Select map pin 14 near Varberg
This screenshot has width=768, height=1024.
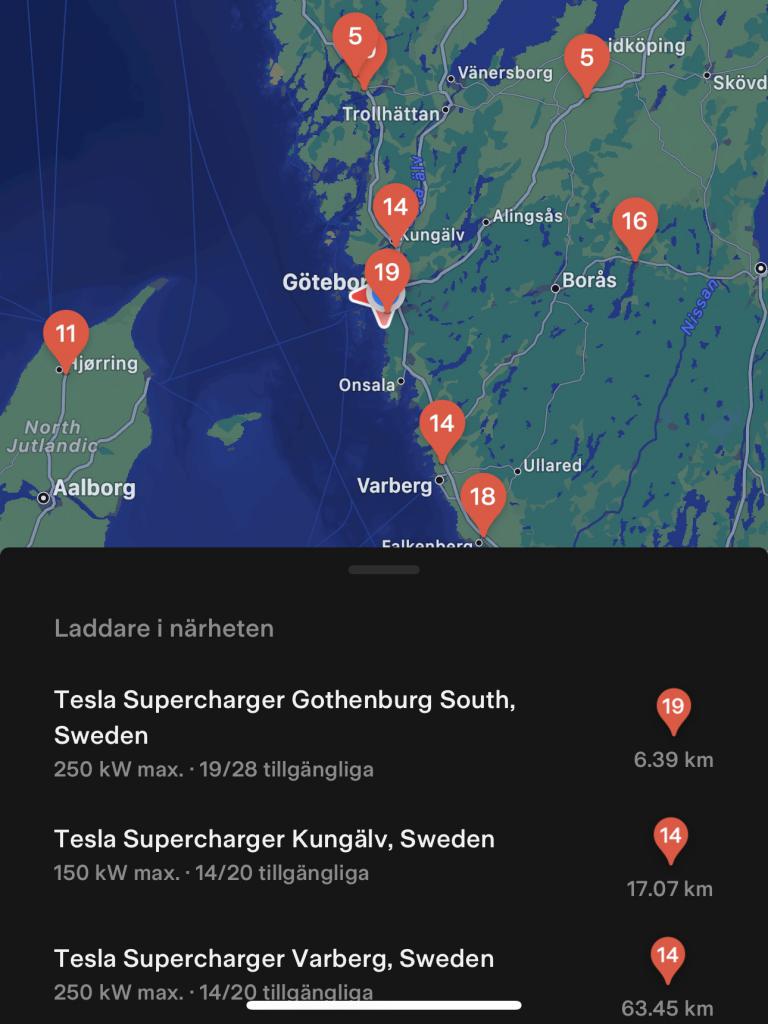(x=441, y=425)
